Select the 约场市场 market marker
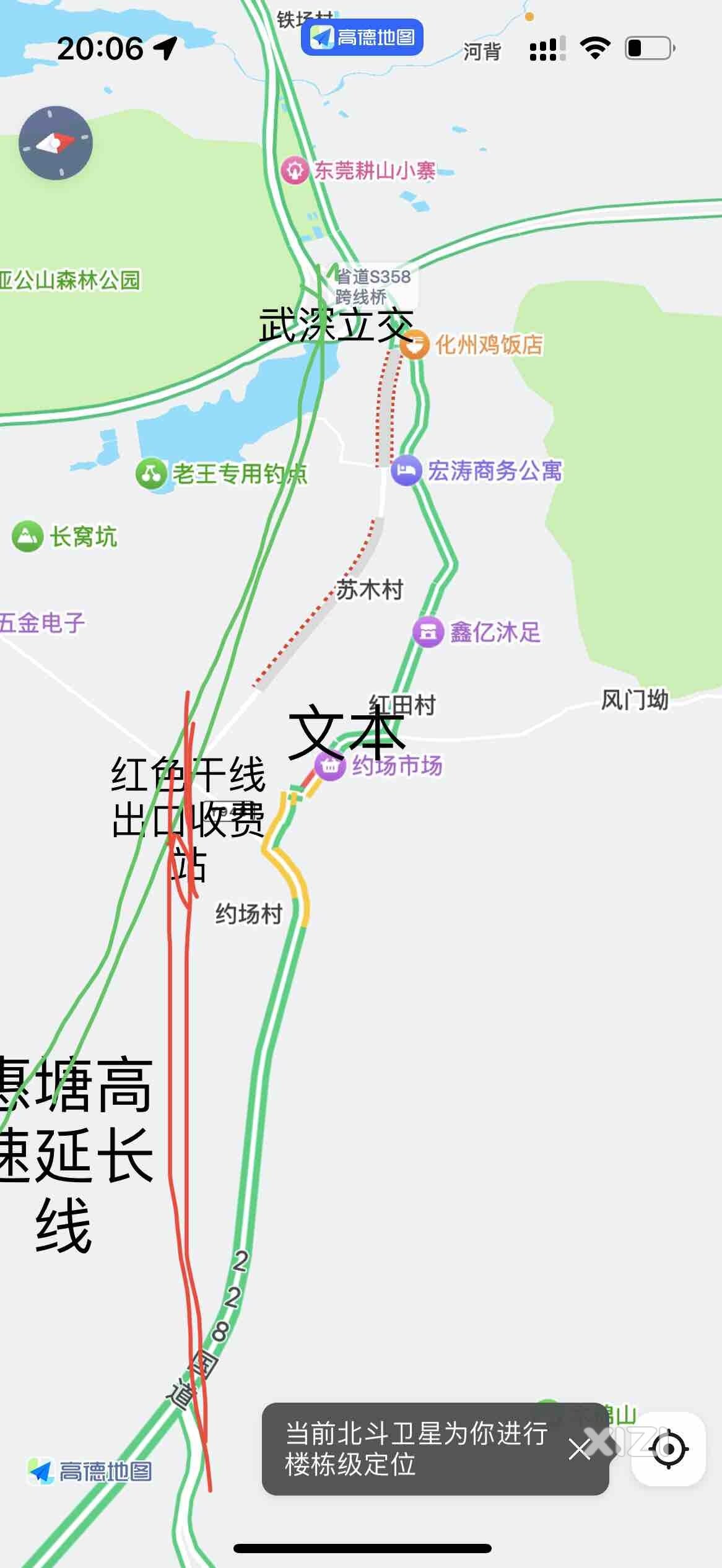722x1568 pixels. point(330,766)
